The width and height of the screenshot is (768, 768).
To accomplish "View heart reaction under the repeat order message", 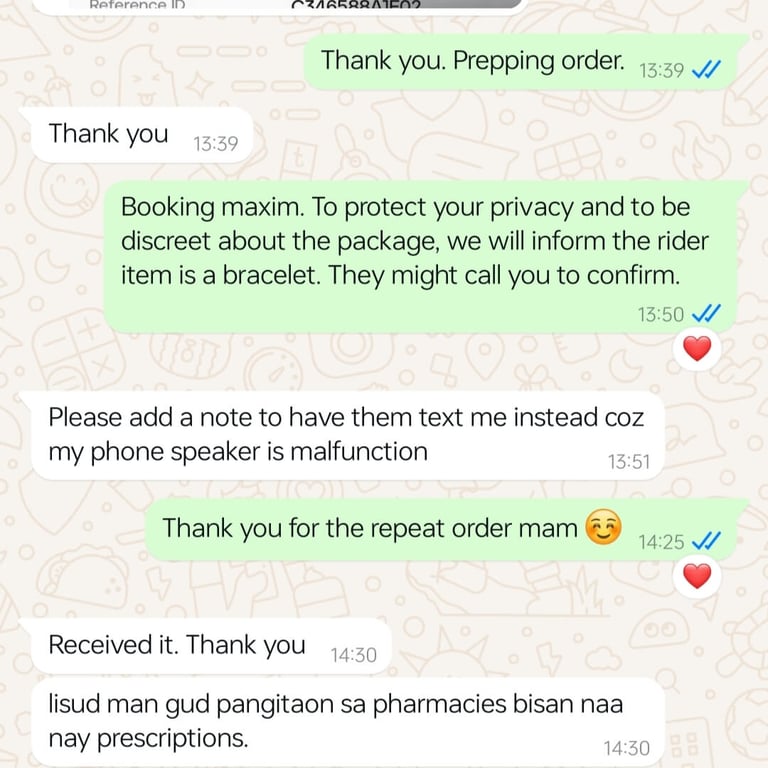I will pos(696,576).
